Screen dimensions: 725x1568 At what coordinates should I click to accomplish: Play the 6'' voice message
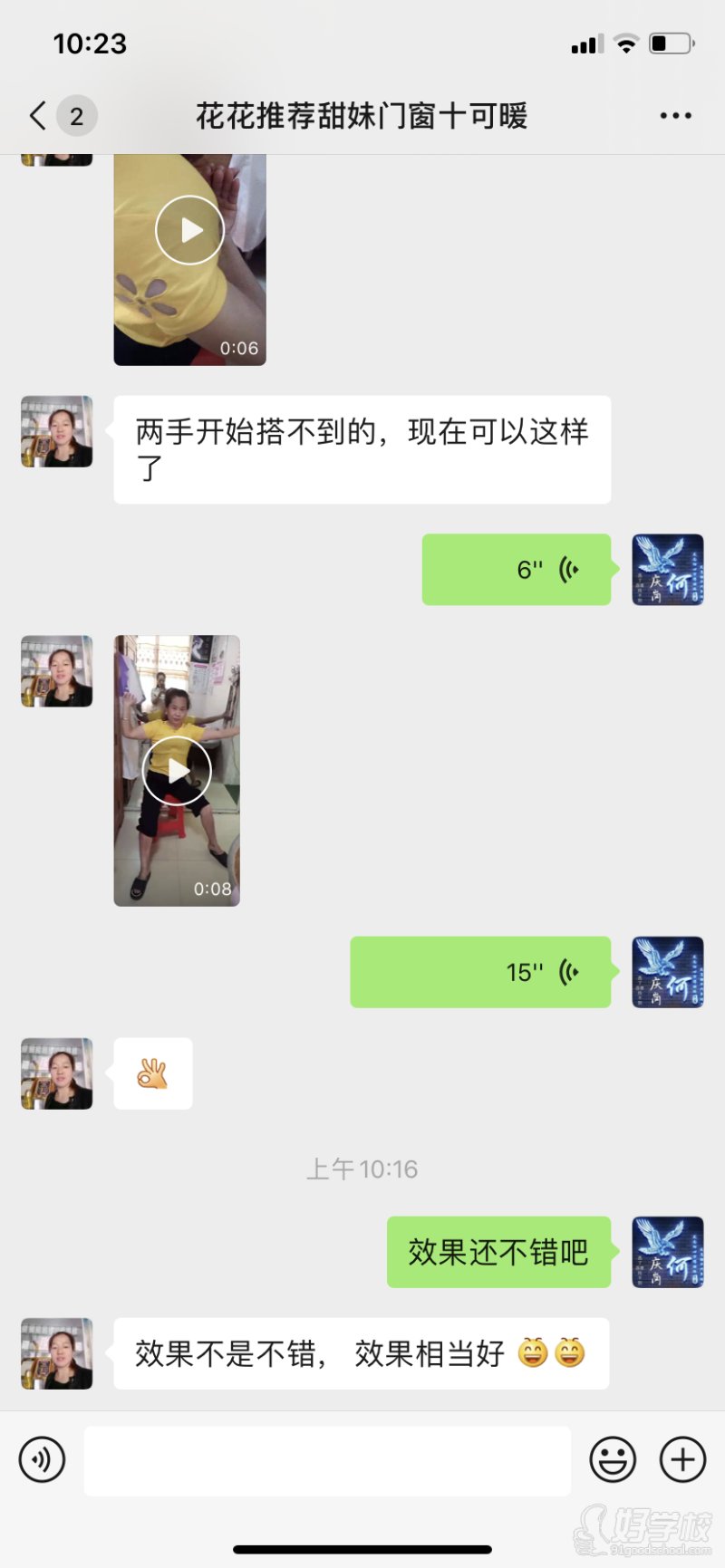click(x=517, y=569)
